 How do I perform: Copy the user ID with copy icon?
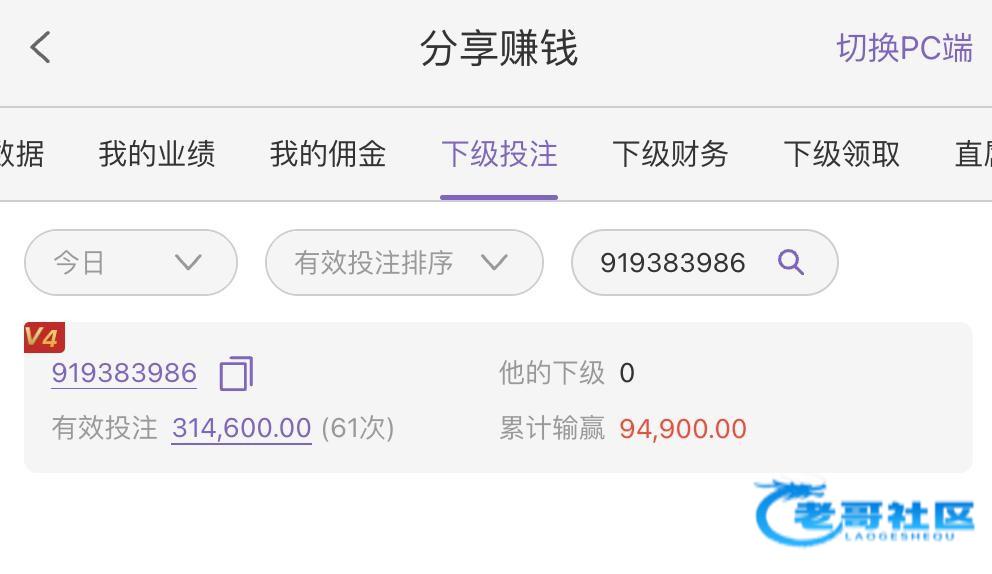(x=236, y=373)
